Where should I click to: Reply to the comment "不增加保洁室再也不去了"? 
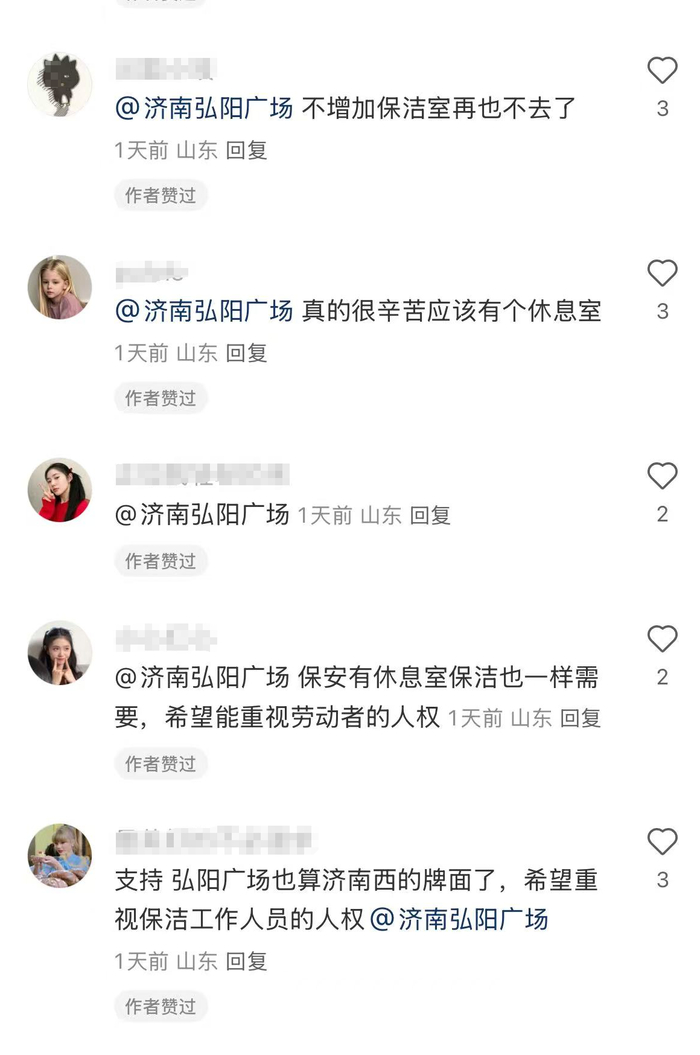coord(246,150)
